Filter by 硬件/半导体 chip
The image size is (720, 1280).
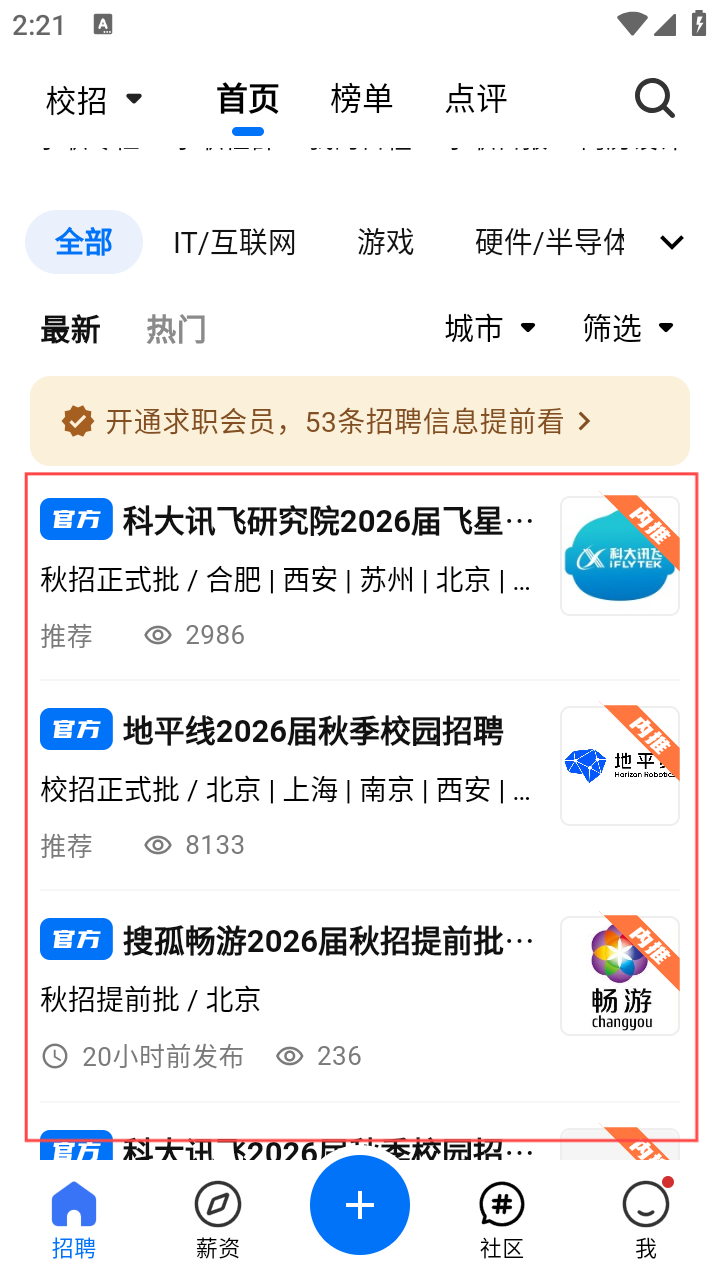click(549, 242)
